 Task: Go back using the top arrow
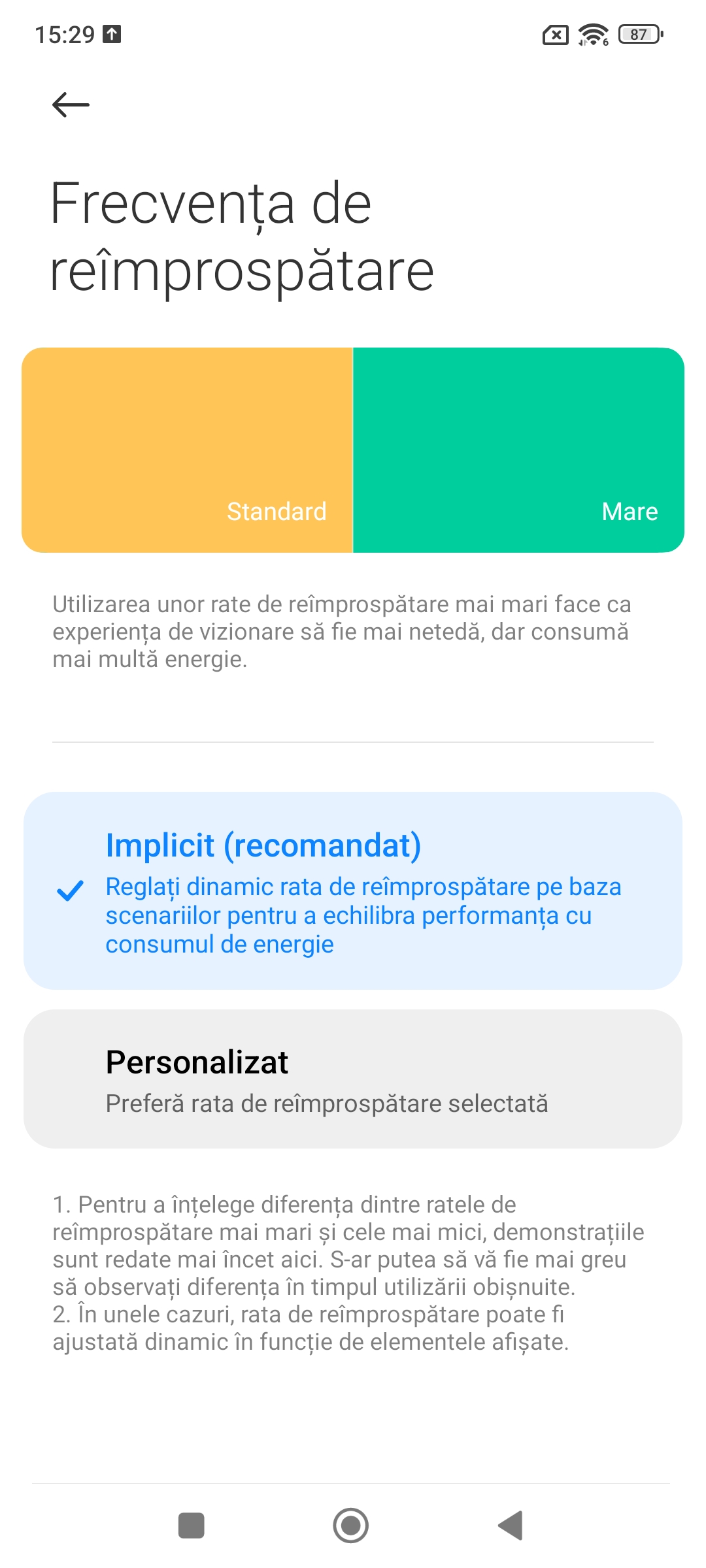click(x=71, y=105)
